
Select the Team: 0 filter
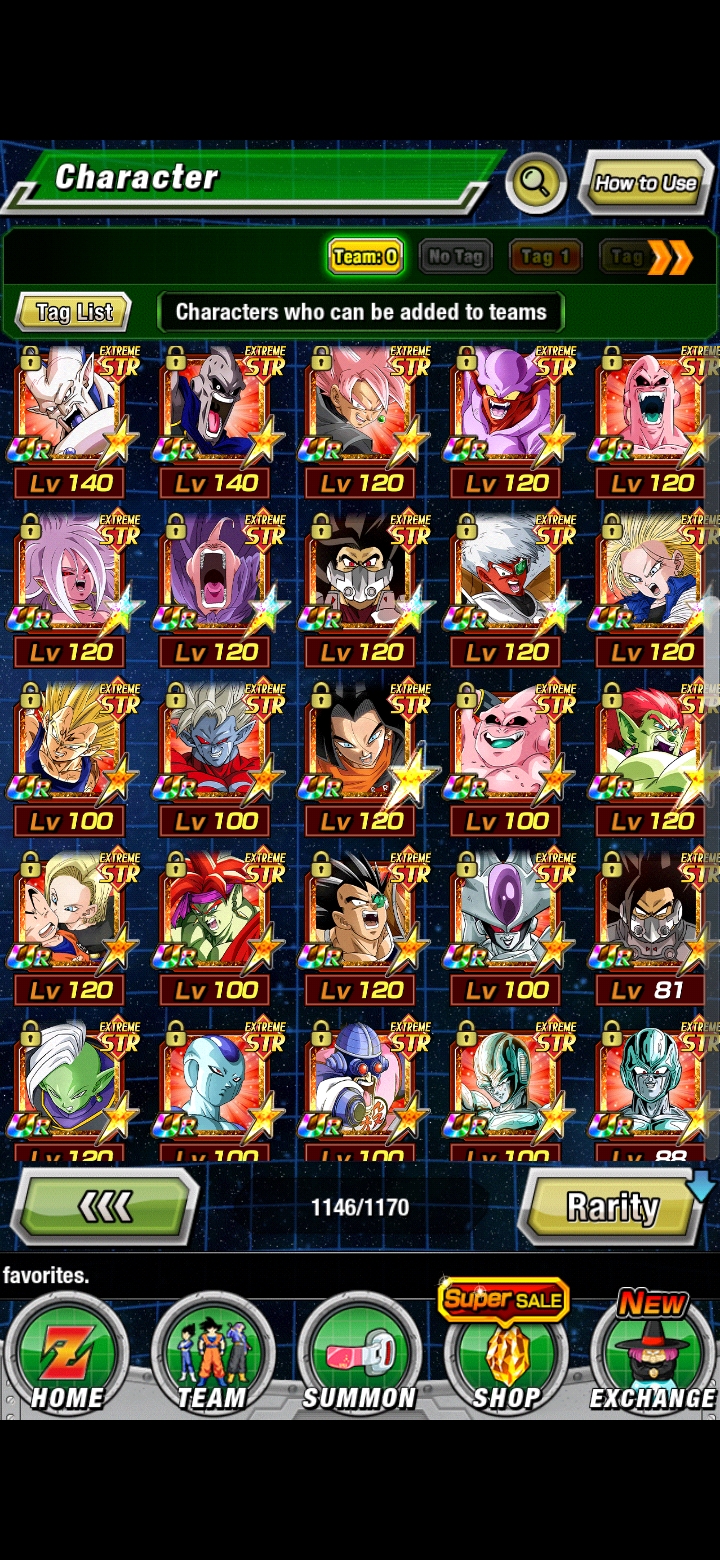point(365,257)
